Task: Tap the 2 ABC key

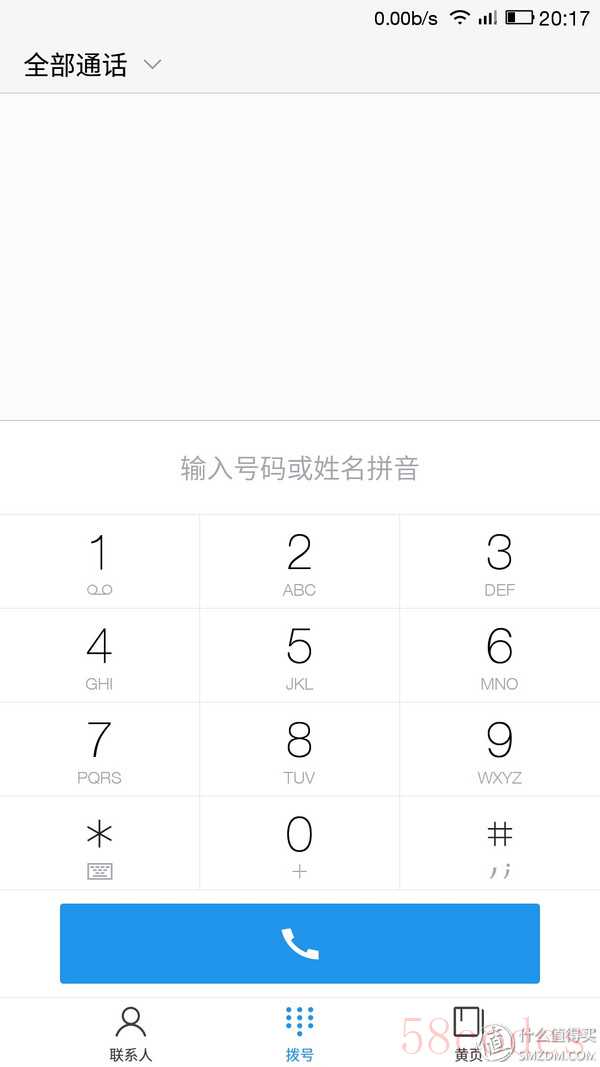Action: [x=299, y=561]
